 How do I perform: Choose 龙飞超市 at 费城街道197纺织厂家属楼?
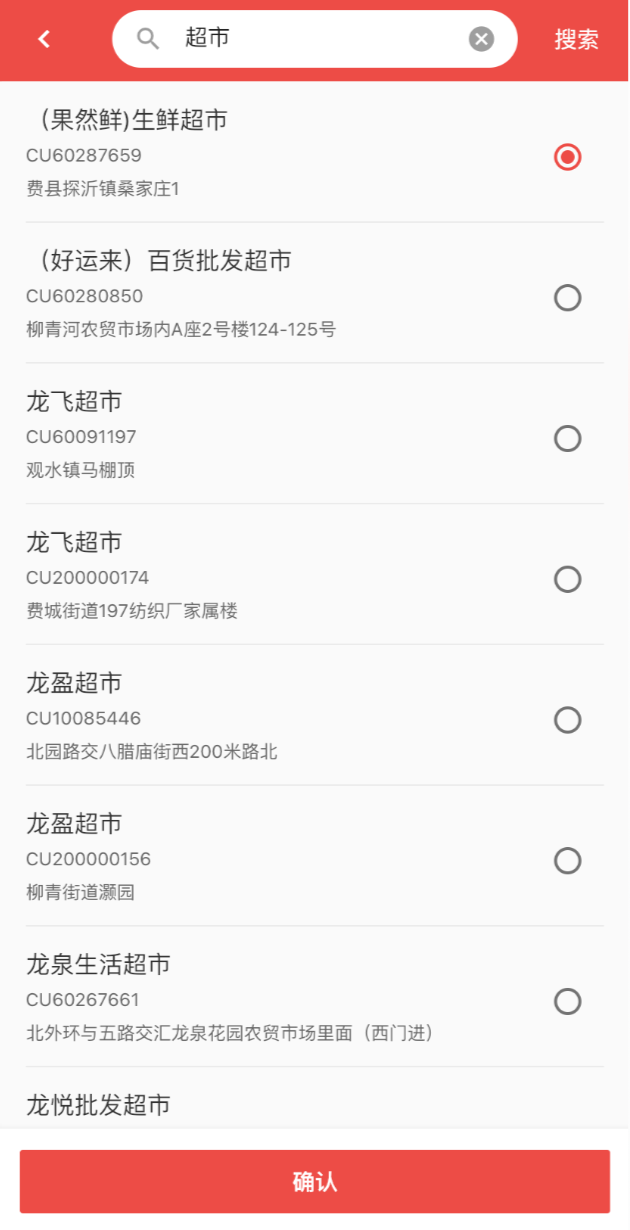(x=567, y=579)
